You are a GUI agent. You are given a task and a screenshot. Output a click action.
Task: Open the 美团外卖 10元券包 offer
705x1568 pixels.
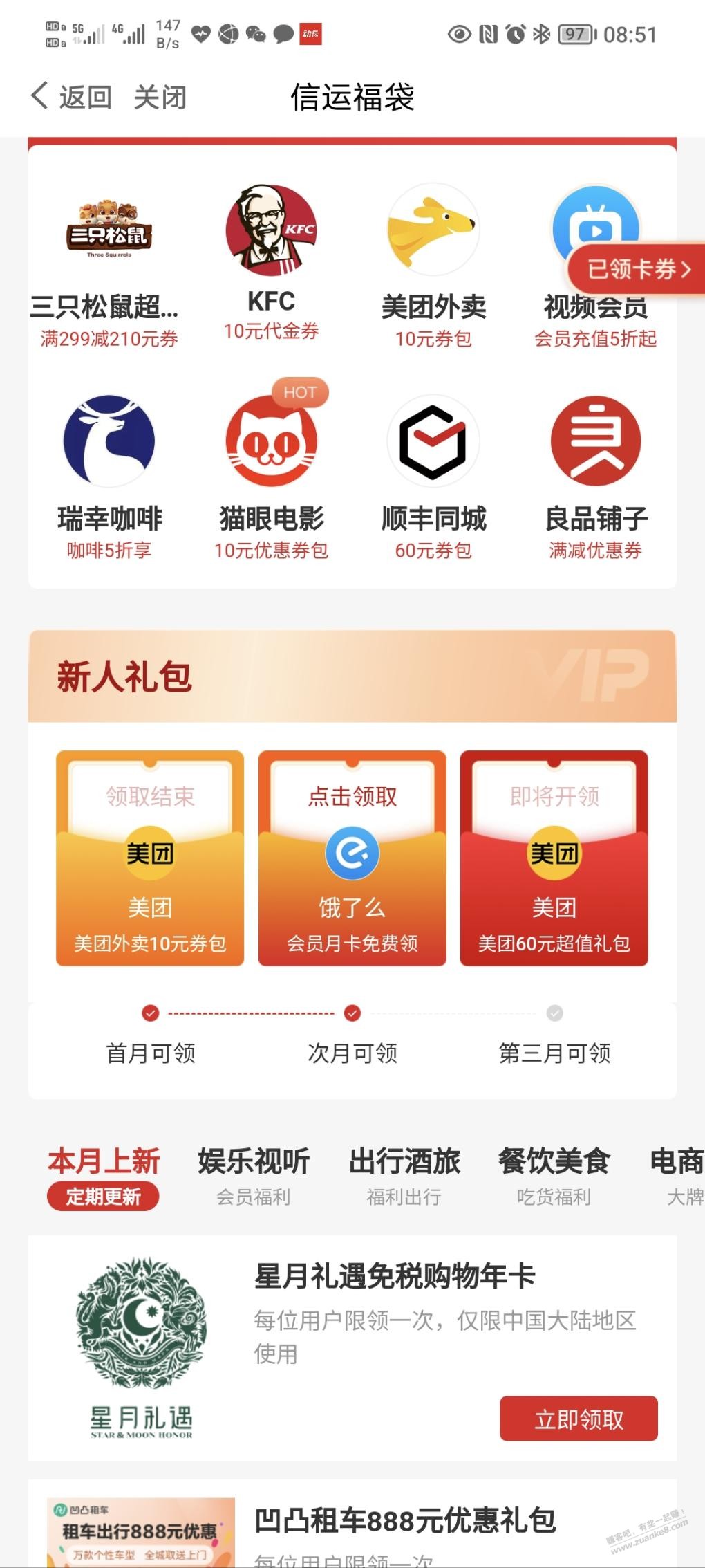(433, 263)
